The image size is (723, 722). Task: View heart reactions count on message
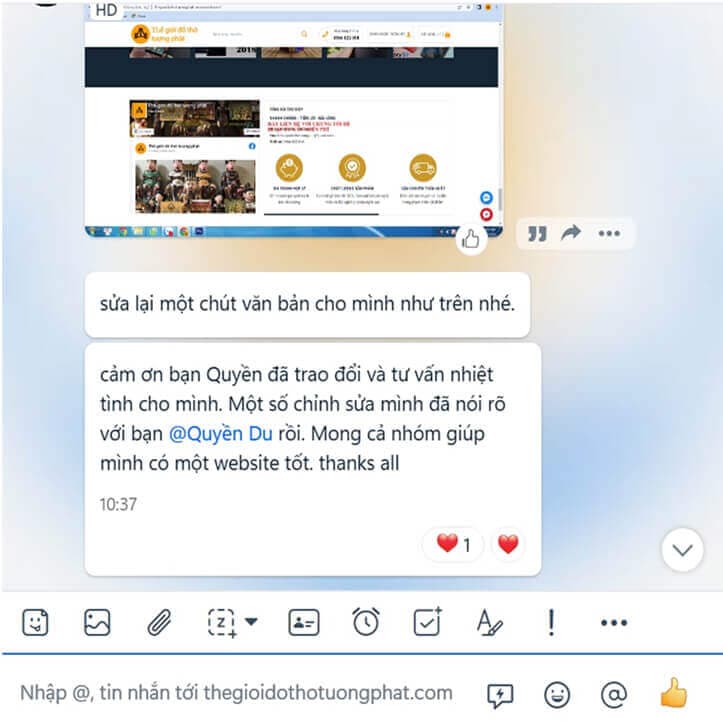pyautogui.click(x=457, y=545)
